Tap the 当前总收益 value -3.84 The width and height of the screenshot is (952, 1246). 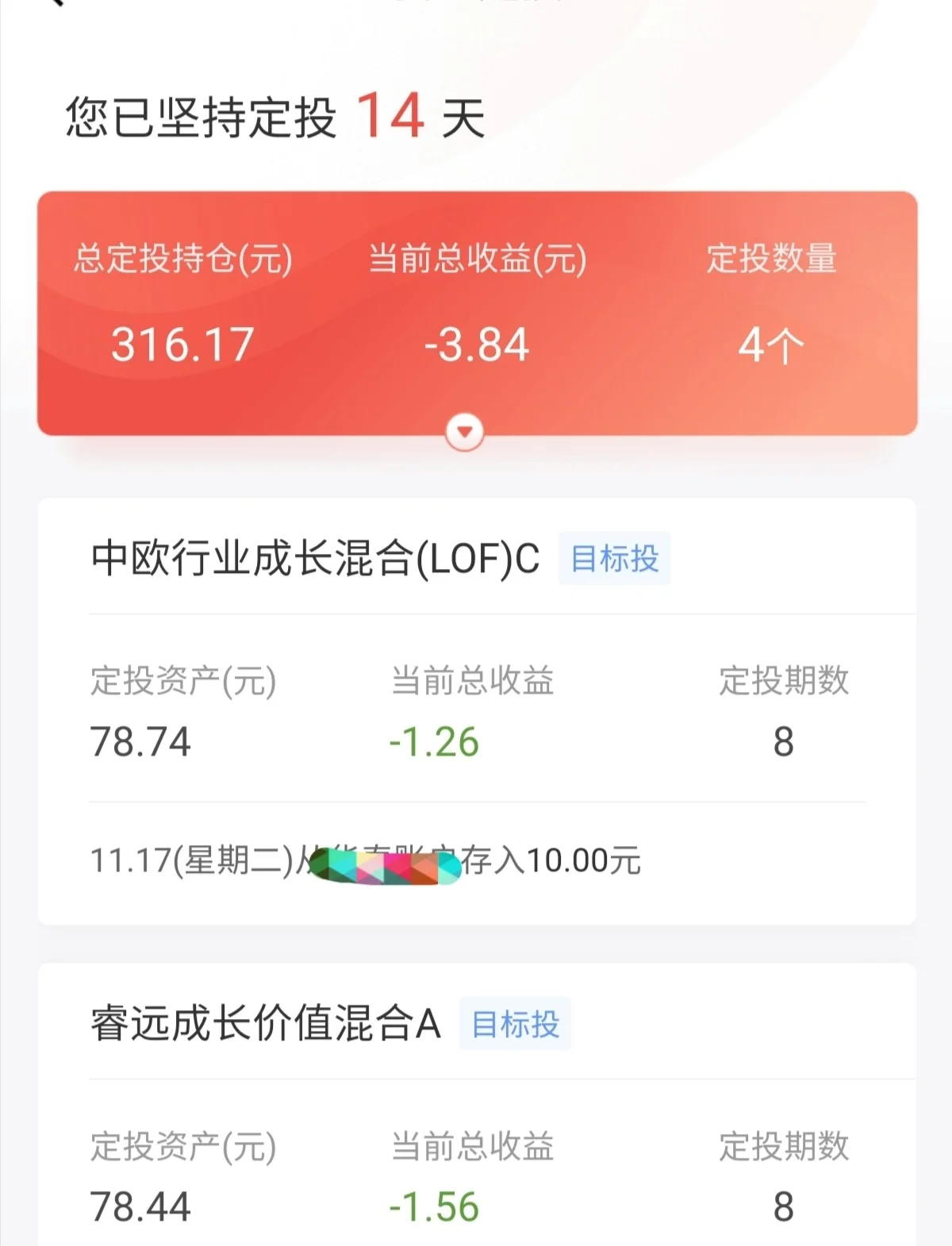coord(476,343)
